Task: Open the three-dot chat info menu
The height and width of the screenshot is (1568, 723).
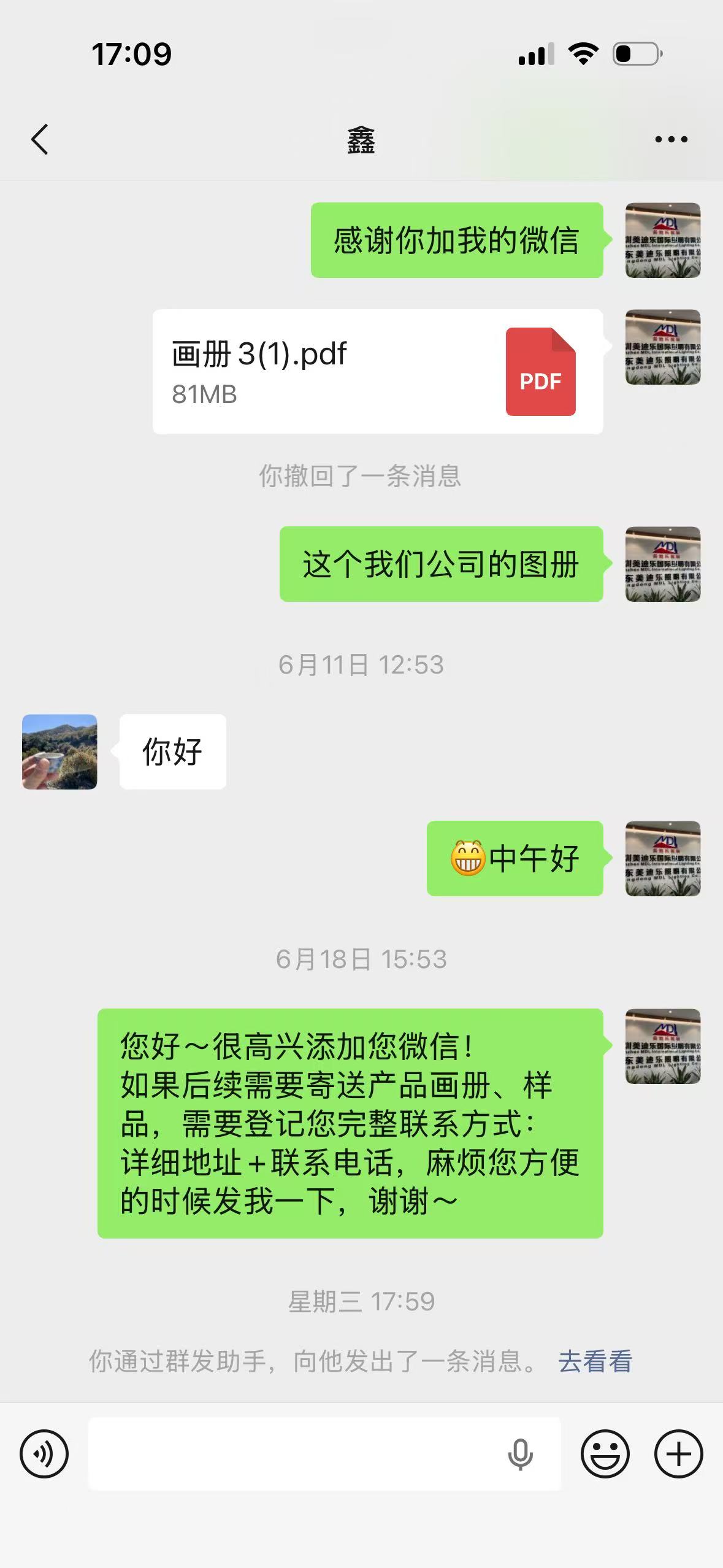Action: pyautogui.click(x=671, y=140)
